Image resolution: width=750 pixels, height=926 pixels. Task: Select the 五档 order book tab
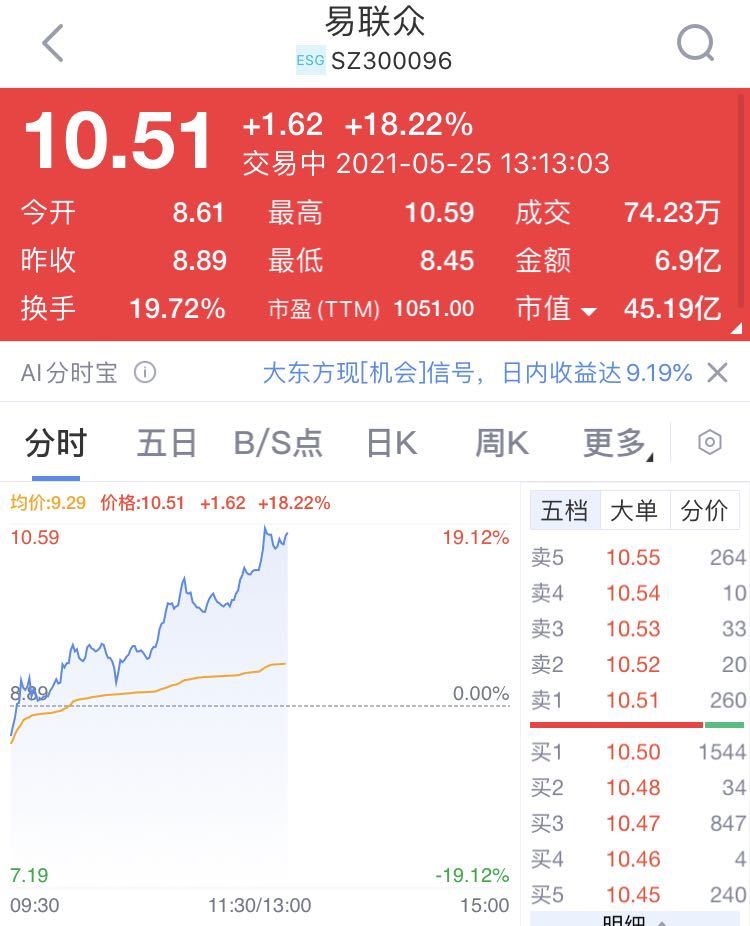(564, 511)
